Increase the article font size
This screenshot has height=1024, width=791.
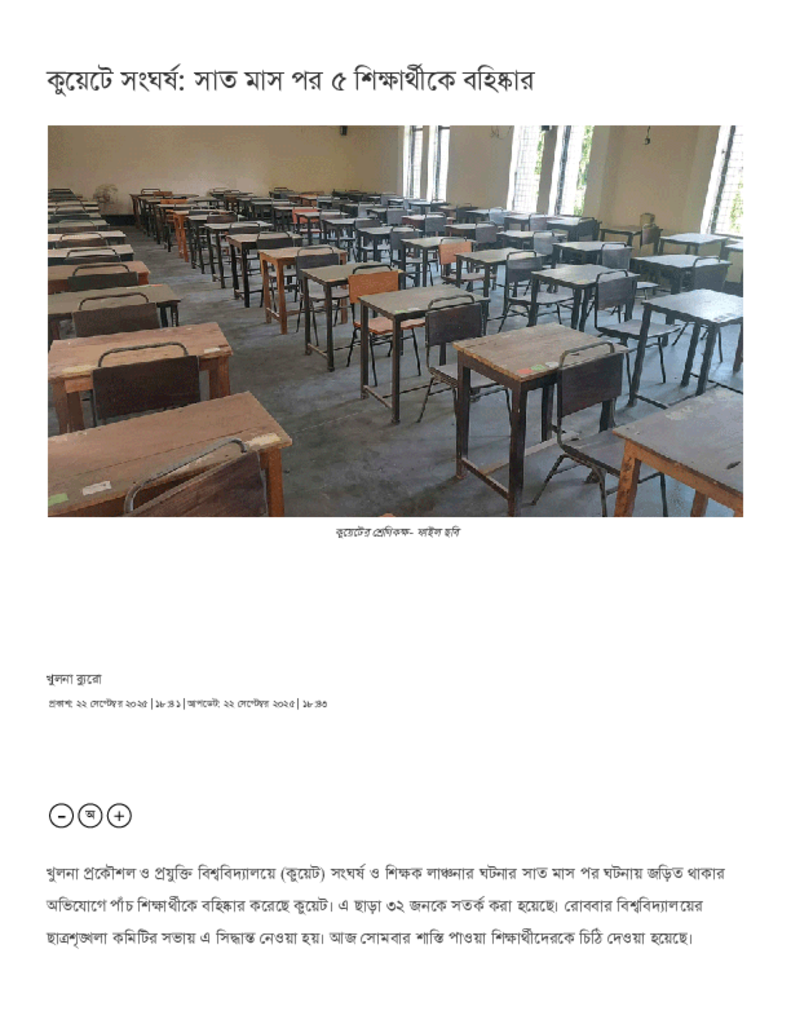coord(119,816)
